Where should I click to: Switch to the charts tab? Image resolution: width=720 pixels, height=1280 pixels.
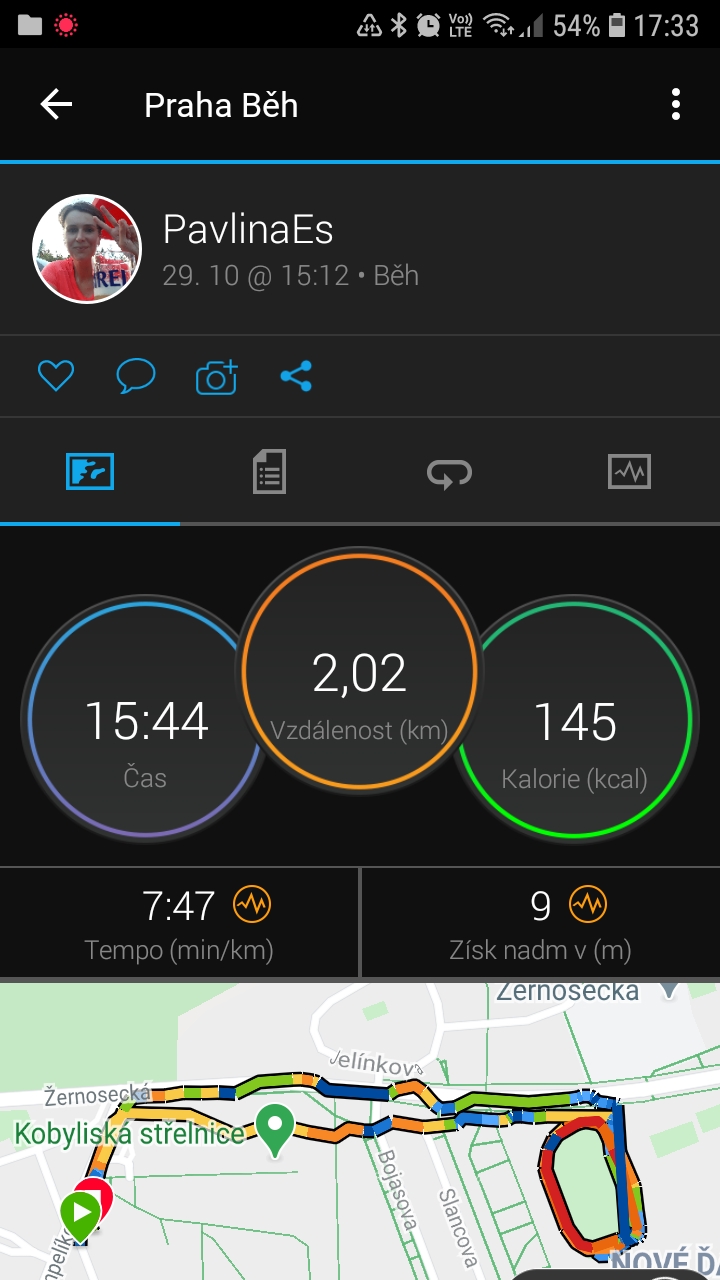click(629, 471)
